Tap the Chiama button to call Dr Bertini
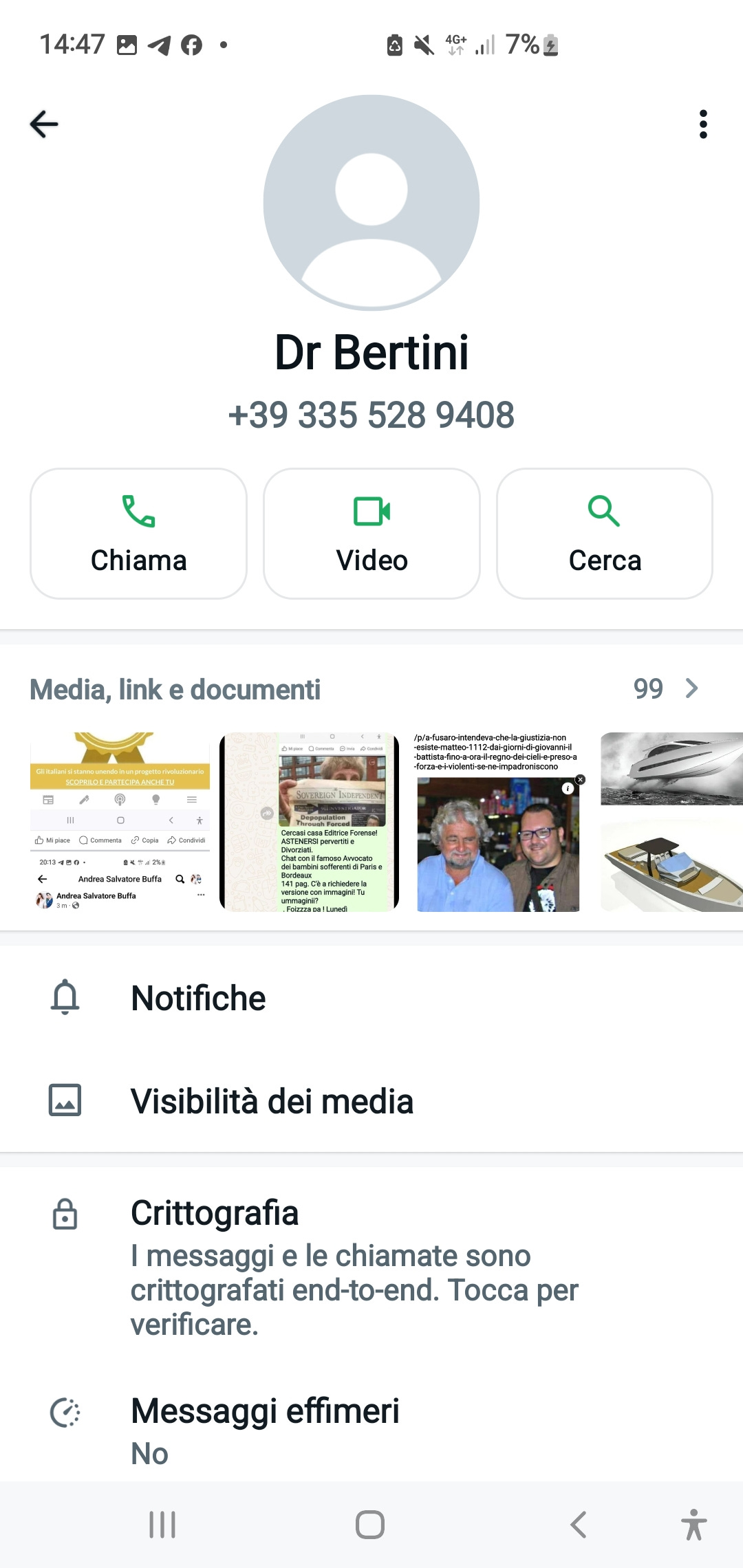Image resolution: width=743 pixels, height=1568 pixels. click(x=138, y=534)
